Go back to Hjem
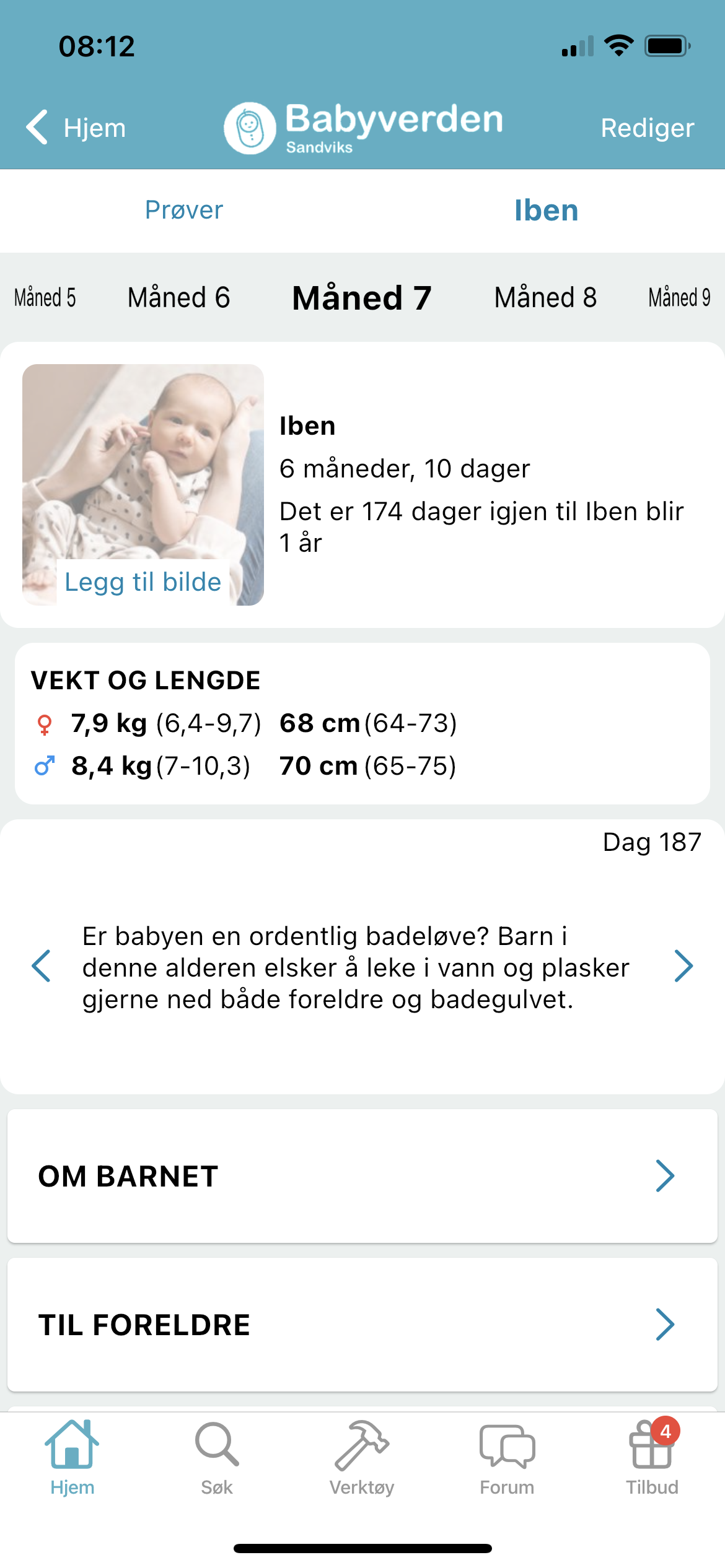 (76, 128)
